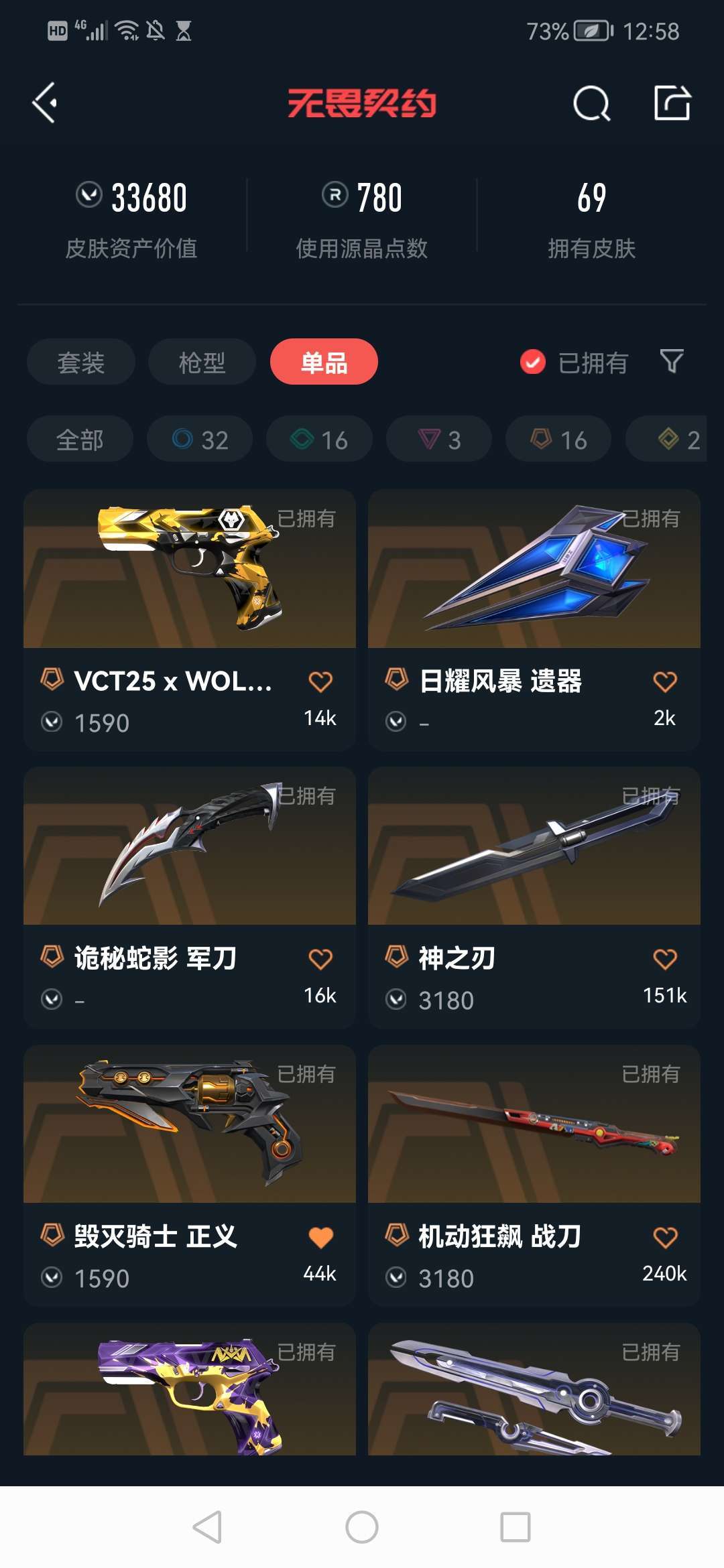
Task: Tap the system home button
Action: pos(362,1528)
